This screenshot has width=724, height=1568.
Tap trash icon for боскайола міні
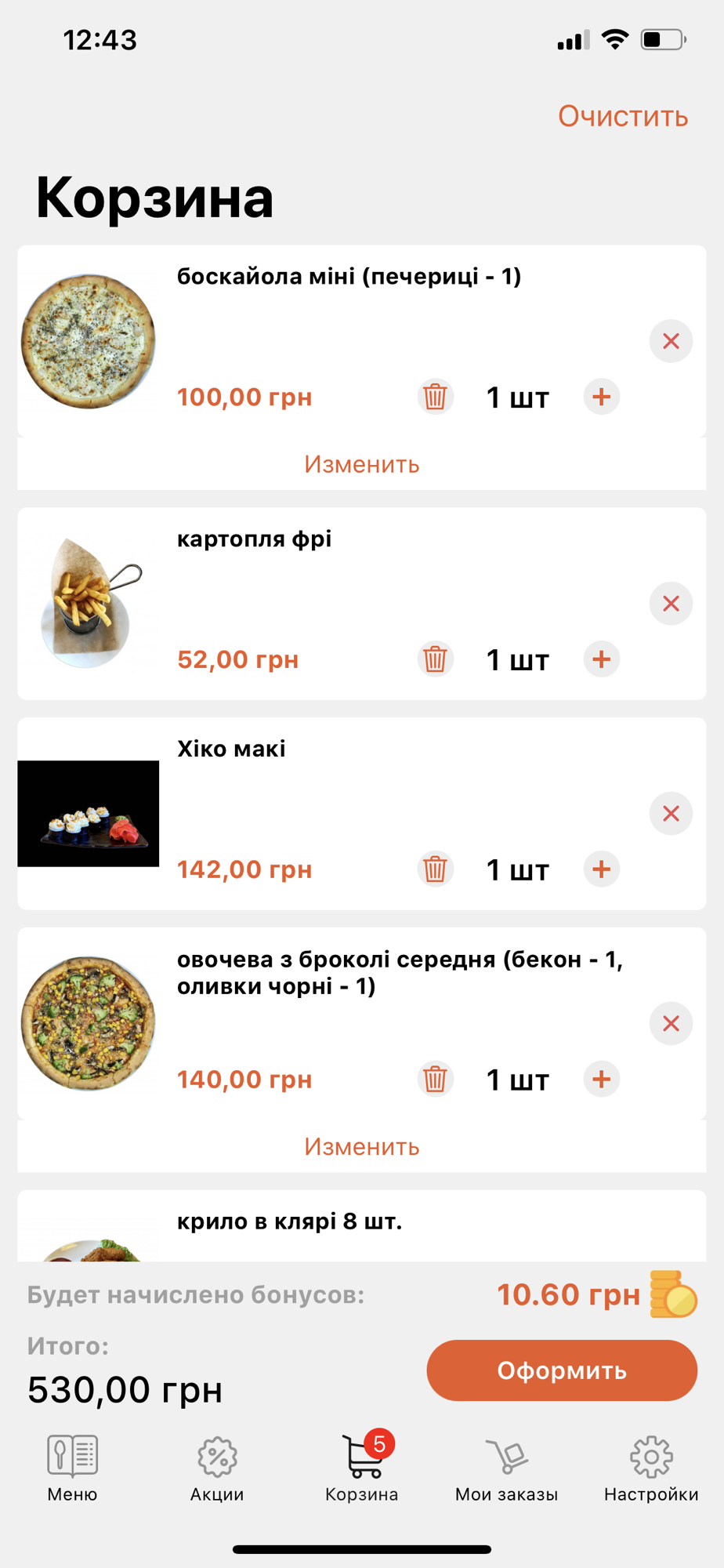pyautogui.click(x=435, y=397)
